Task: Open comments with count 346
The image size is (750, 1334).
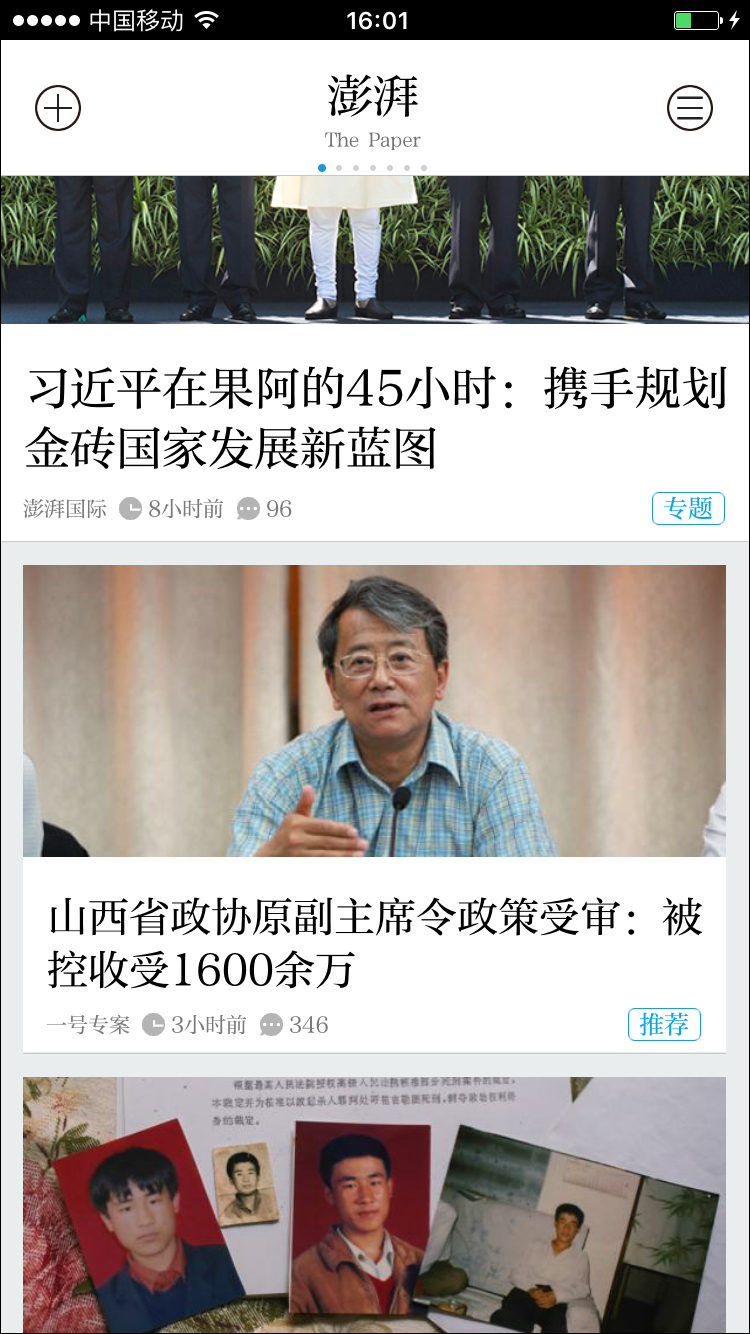Action: (294, 1025)
